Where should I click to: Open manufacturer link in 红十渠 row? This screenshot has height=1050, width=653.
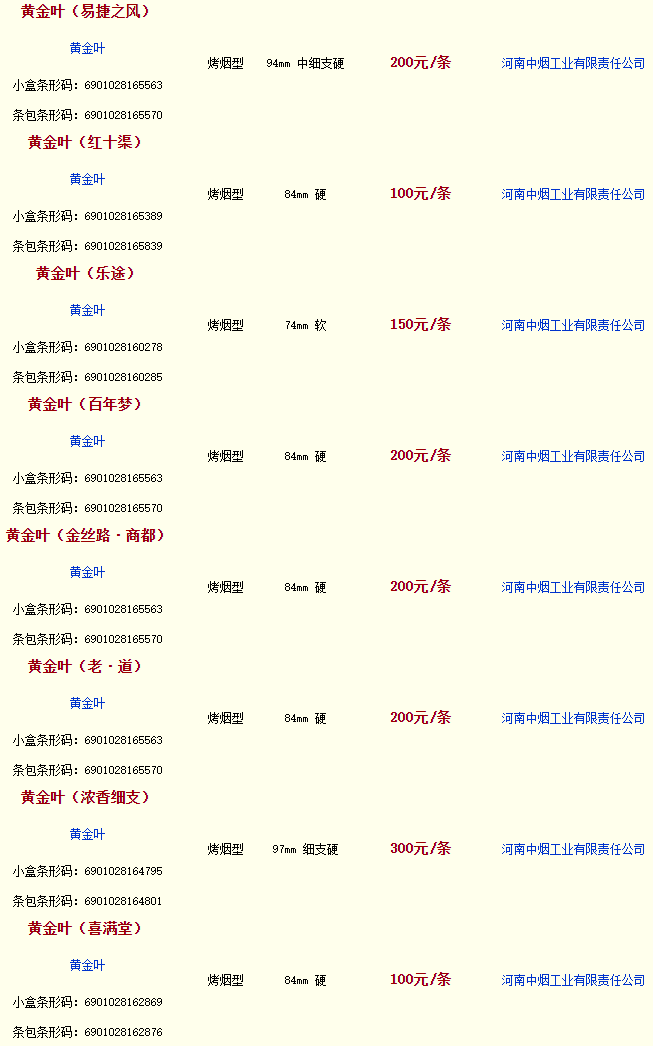pos(573,194)
